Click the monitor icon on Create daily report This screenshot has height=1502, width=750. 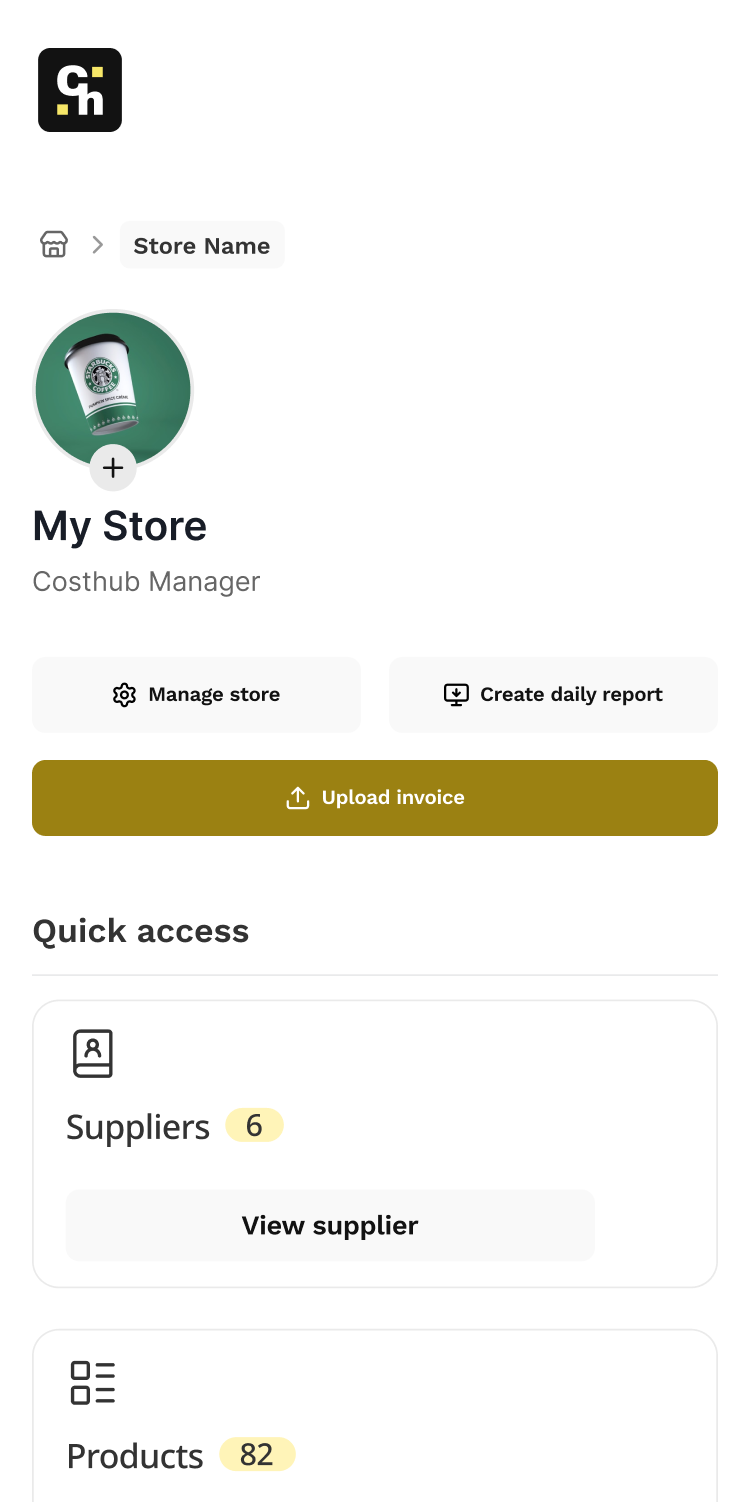[455, 694]
